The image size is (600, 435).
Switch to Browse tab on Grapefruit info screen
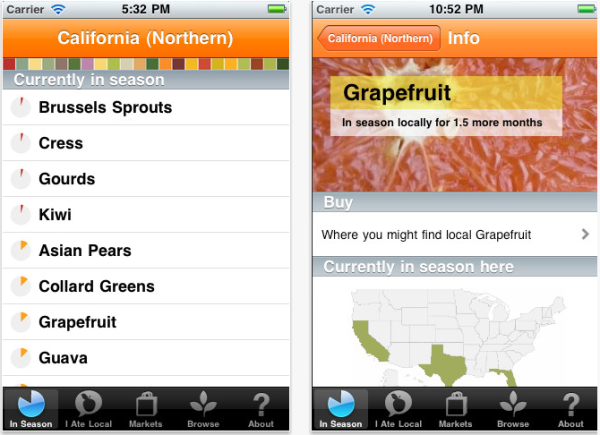tap(513, 410)
